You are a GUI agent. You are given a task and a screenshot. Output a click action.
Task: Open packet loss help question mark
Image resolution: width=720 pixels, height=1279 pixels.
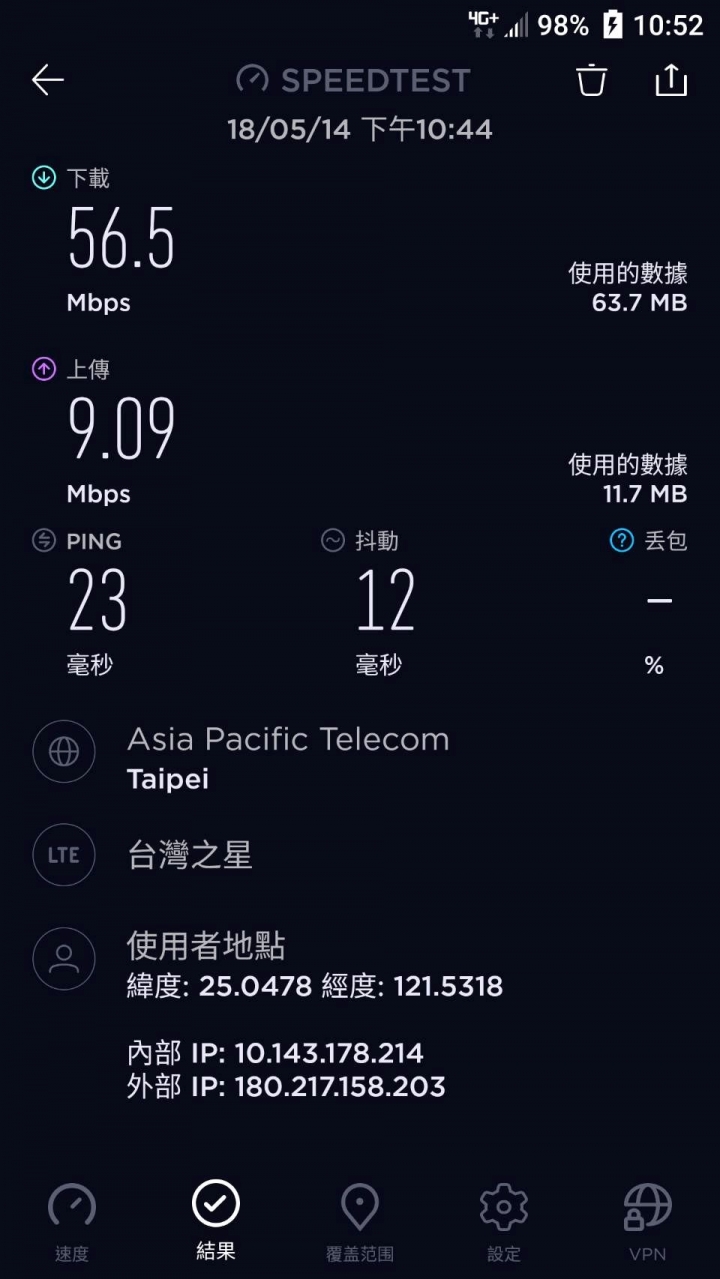pos(621,541)
